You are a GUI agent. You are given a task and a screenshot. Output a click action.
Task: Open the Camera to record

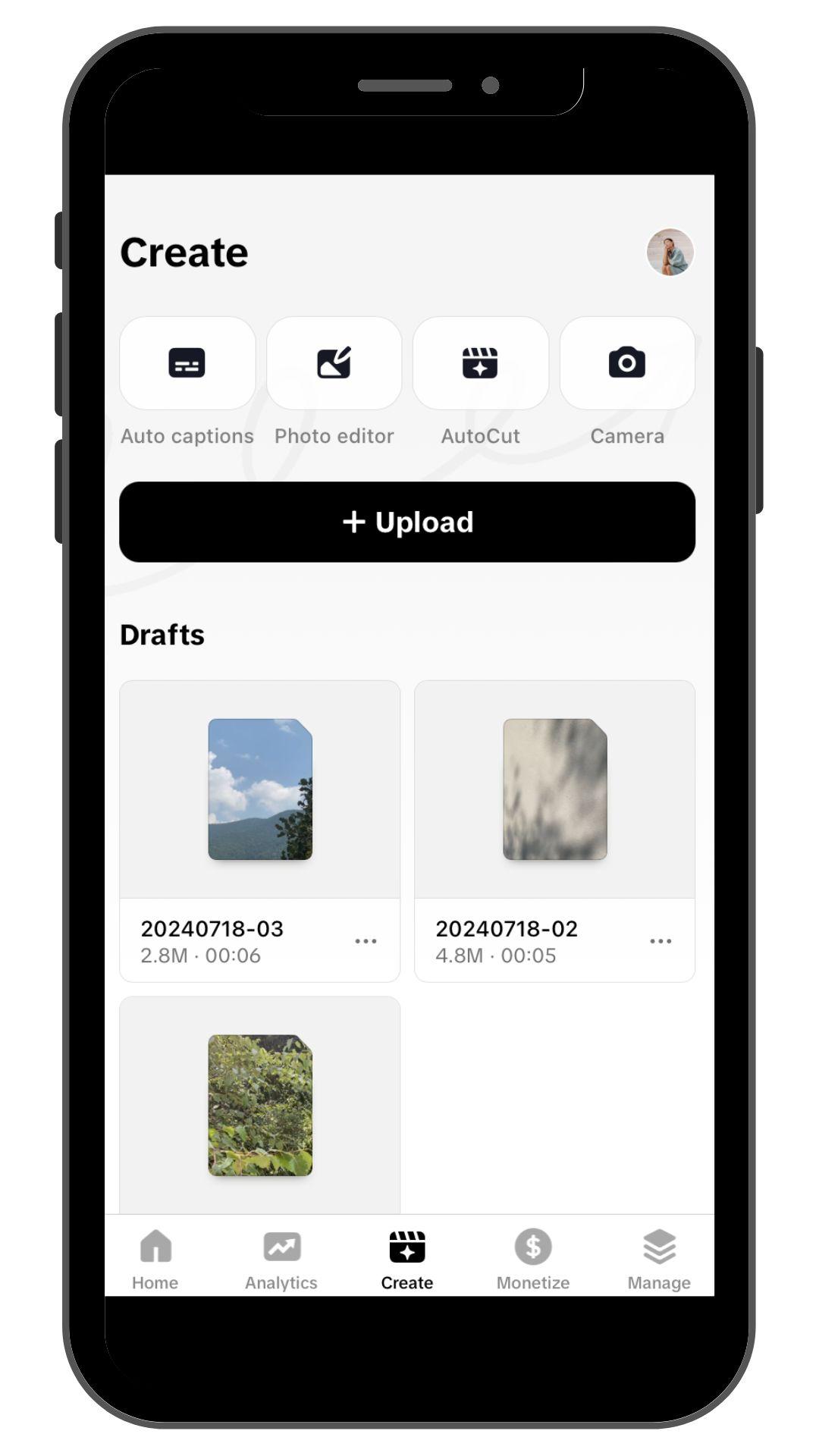coord(627,364)
